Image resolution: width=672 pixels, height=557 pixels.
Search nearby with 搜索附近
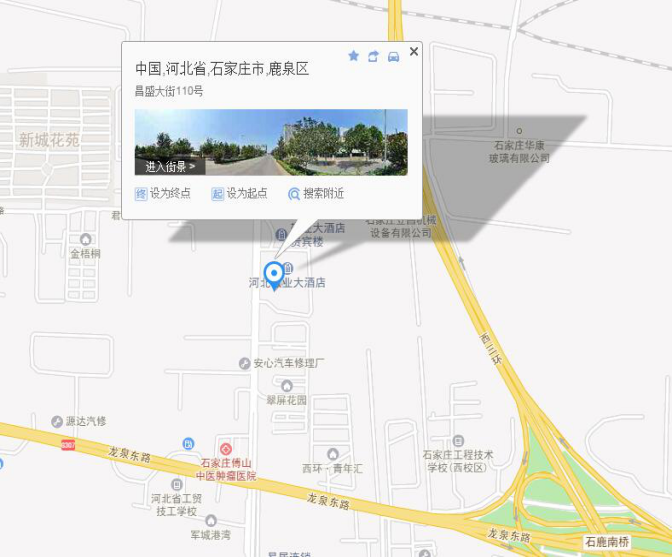(x=316, y=194)
